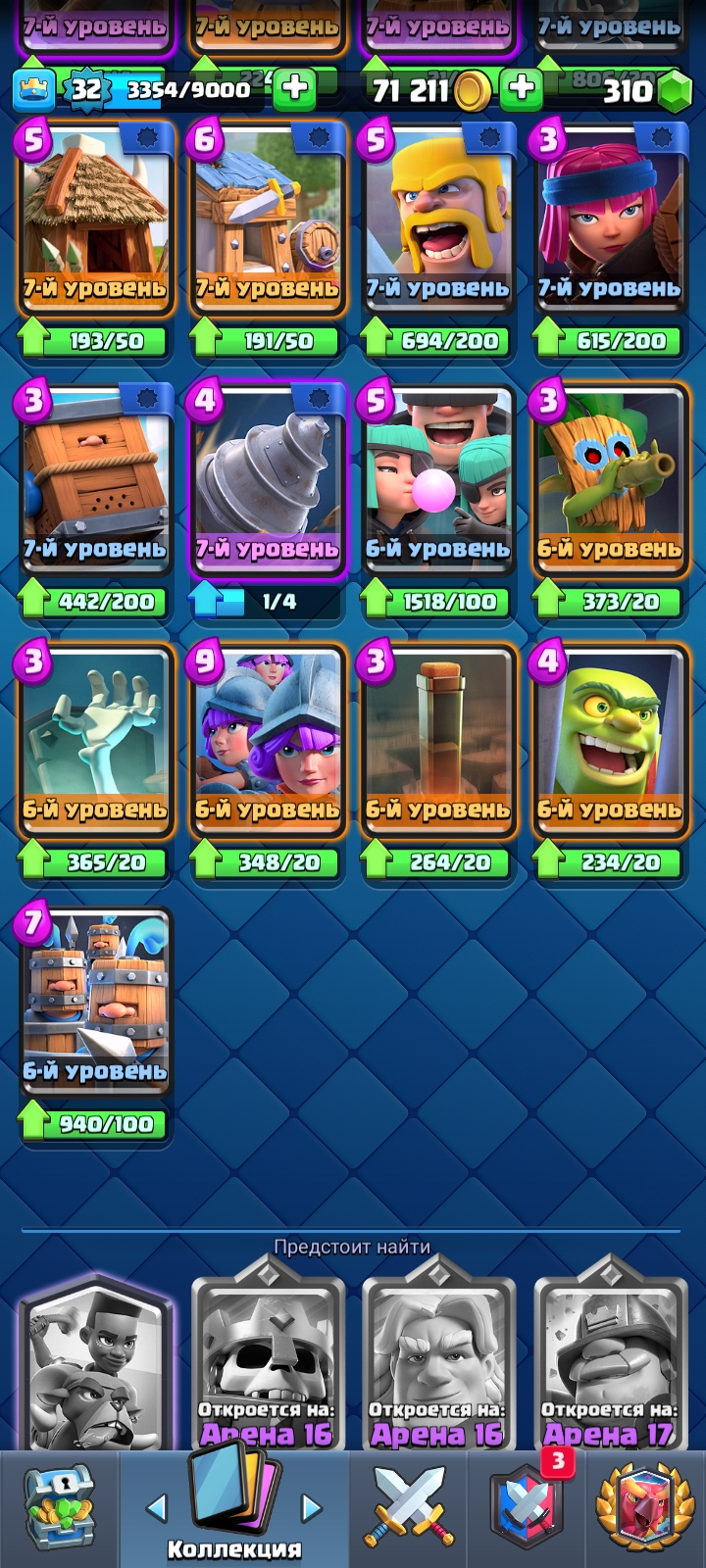Open the Earthquake card at 264/20
The image size is (706, 1568).
[438, 741]
